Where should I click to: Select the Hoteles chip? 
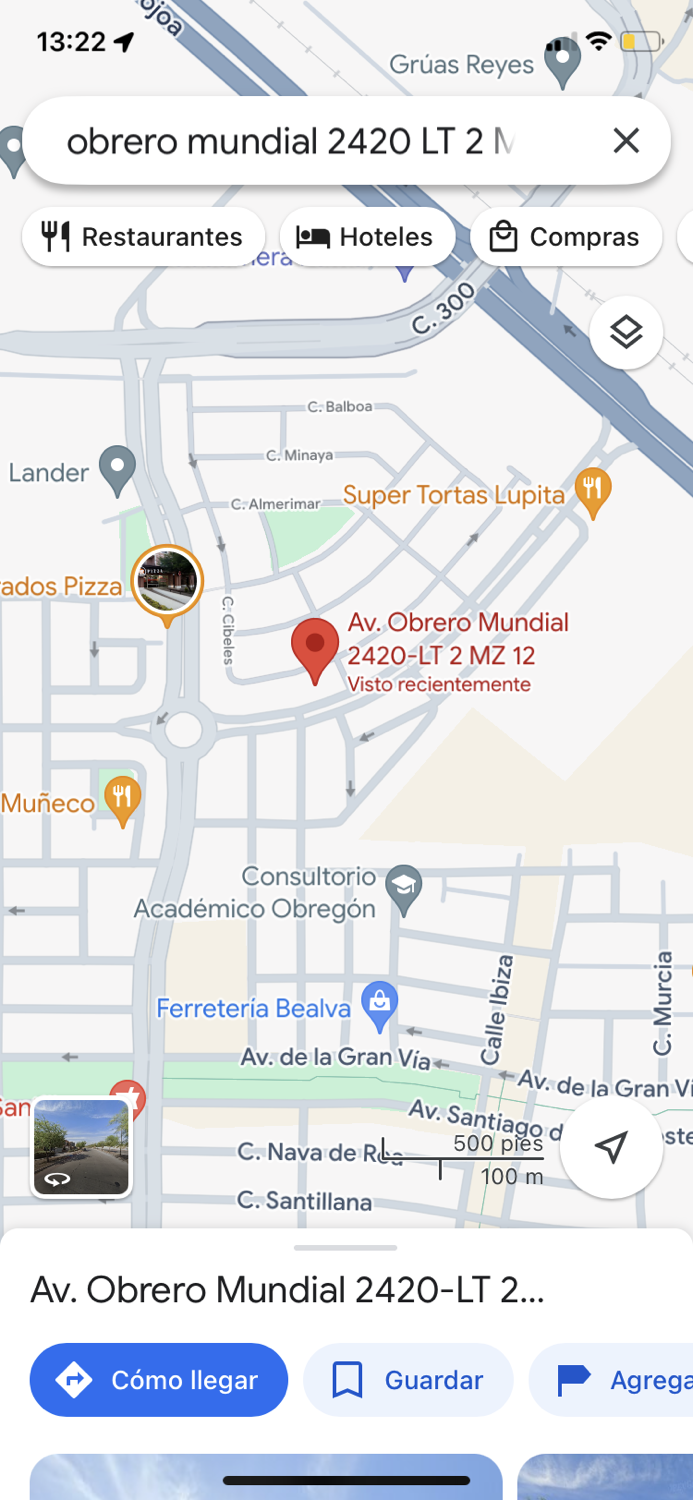(x=367, y=237)
